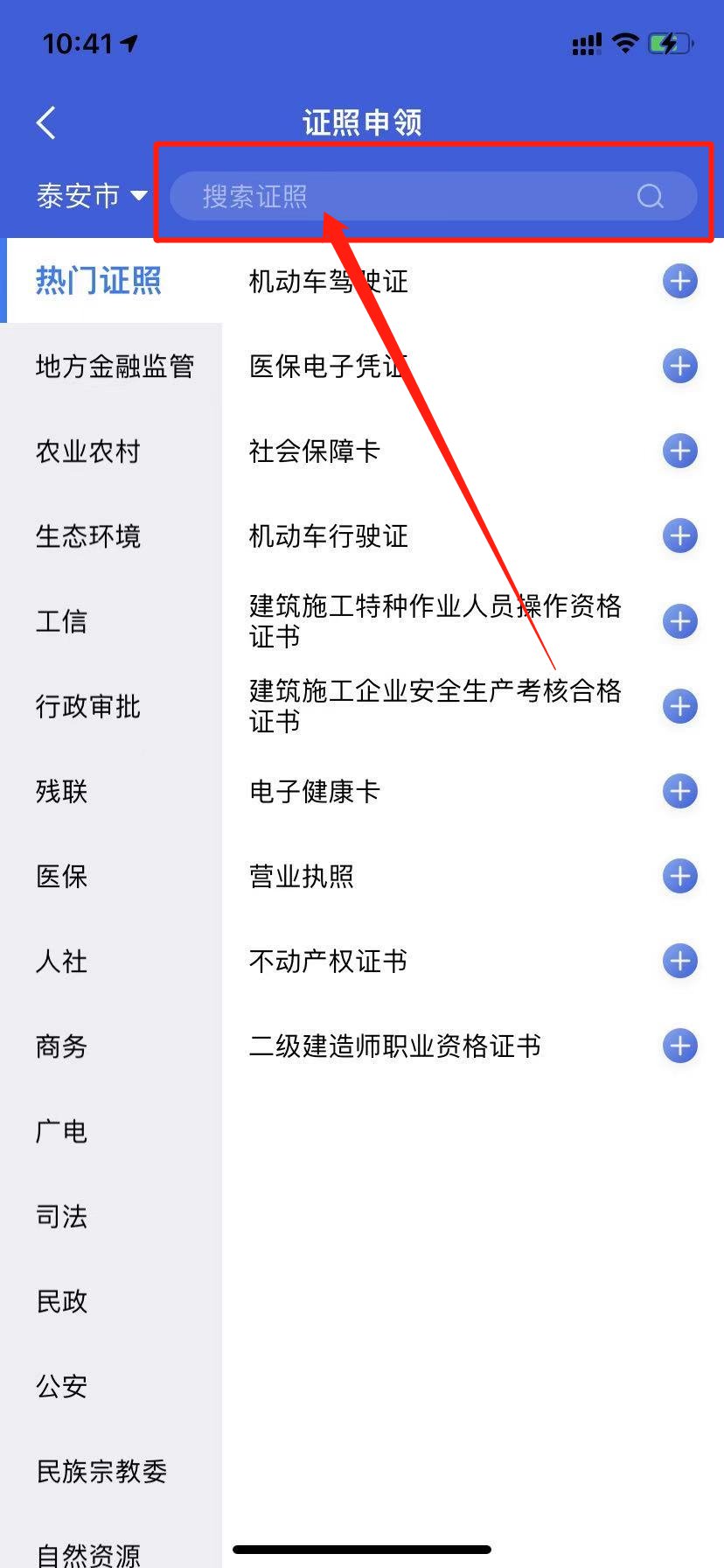The width and height of the screenshot is (724, 1568).
Task: Tap the 搜索证照 search field
Action: [420, 196]
